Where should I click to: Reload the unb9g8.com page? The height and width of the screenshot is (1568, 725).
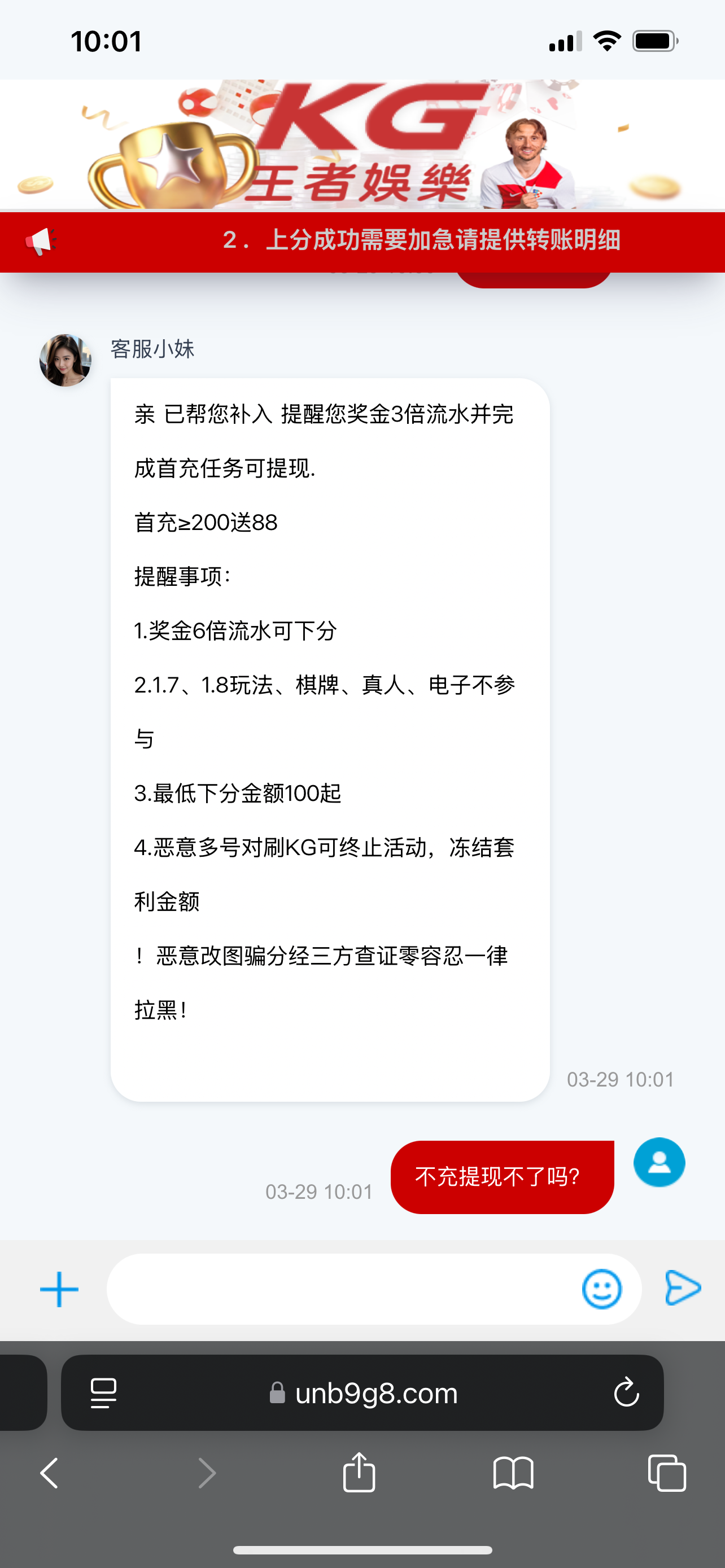point(626,1392)
